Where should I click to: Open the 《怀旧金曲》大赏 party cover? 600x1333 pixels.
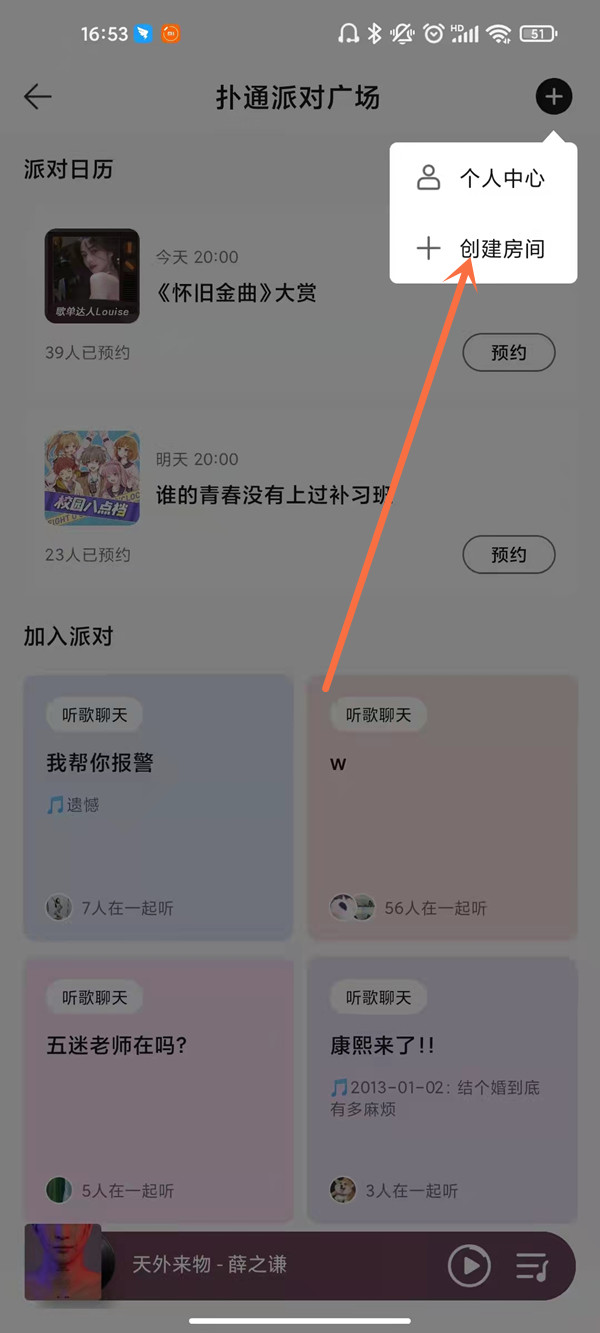[92, 275]
